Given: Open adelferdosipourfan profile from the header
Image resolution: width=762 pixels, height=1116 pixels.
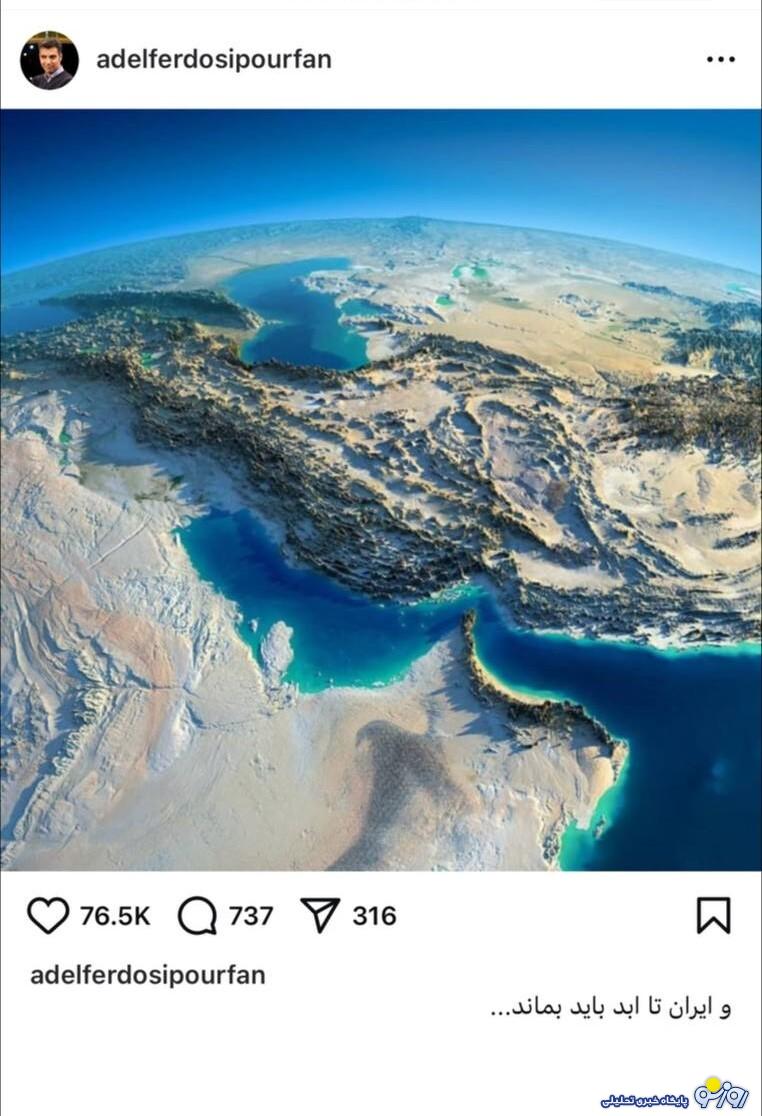Looking at the screenshot, I should click(x=216, y=58).
